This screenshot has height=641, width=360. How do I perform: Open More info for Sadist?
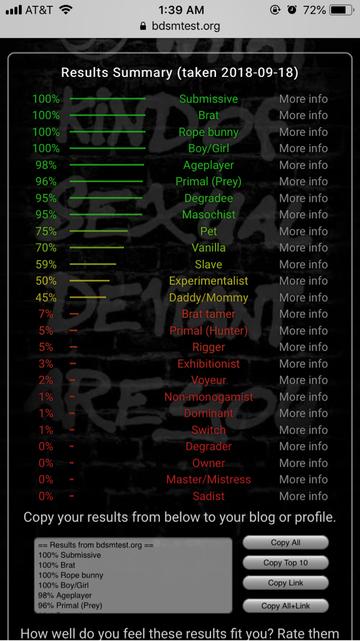(303, 496)
